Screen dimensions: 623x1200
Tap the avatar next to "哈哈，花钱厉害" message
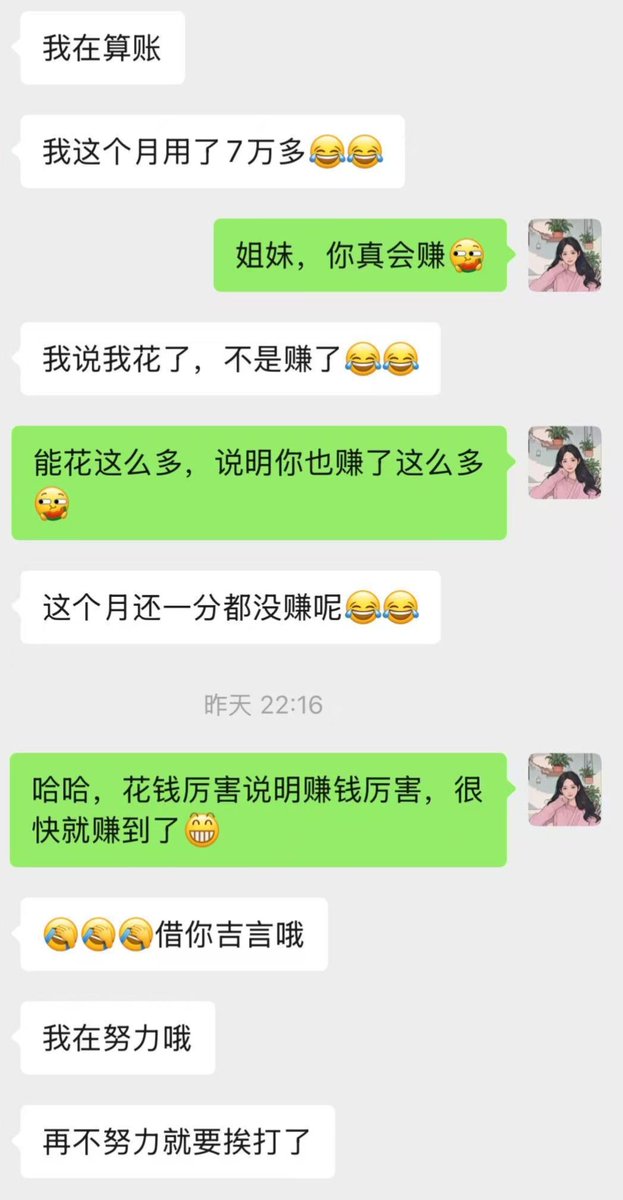tap(564, 790)
